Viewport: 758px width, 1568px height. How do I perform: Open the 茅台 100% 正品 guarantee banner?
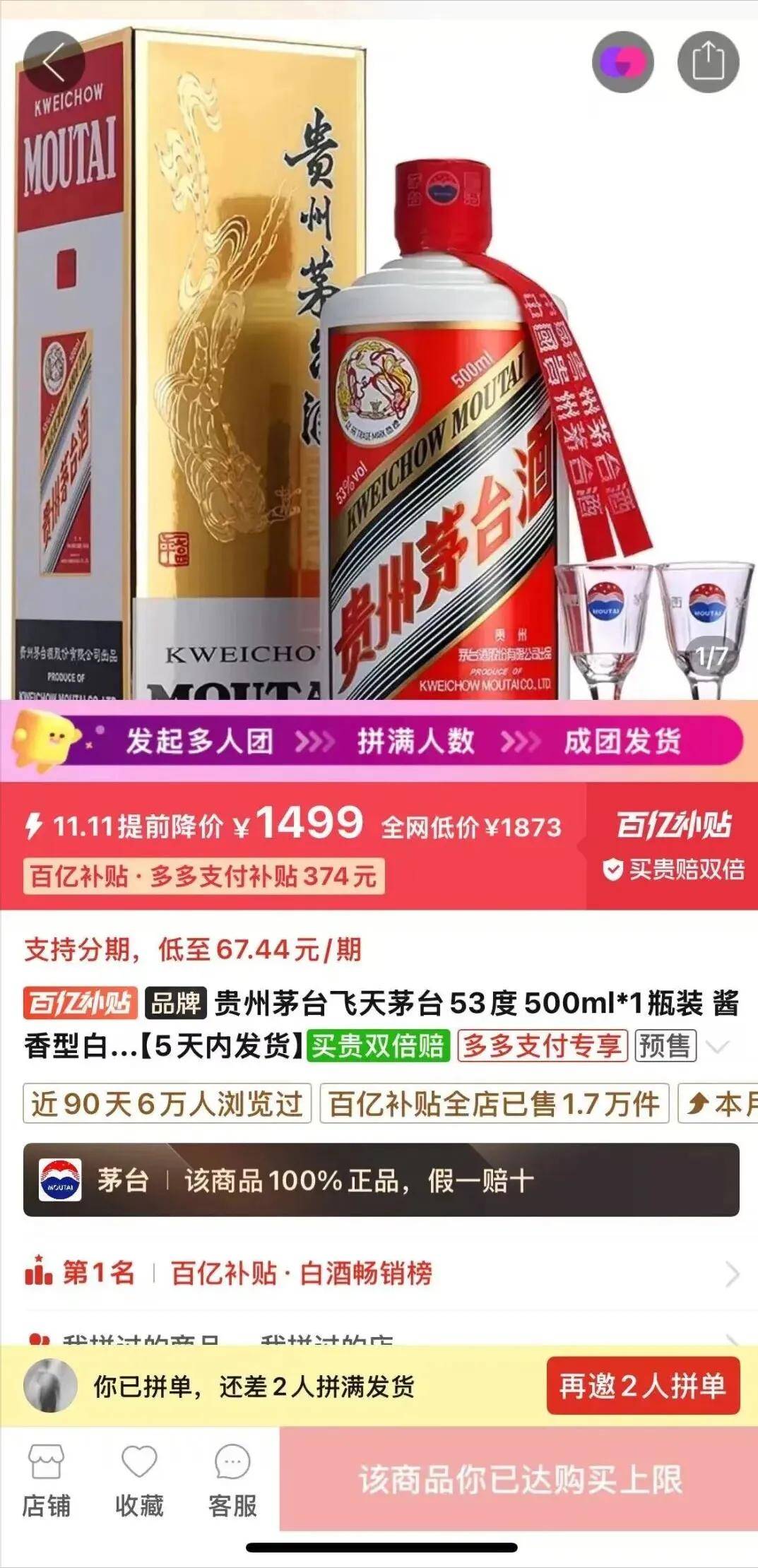pyautogui.click(x=381, y=1180)
